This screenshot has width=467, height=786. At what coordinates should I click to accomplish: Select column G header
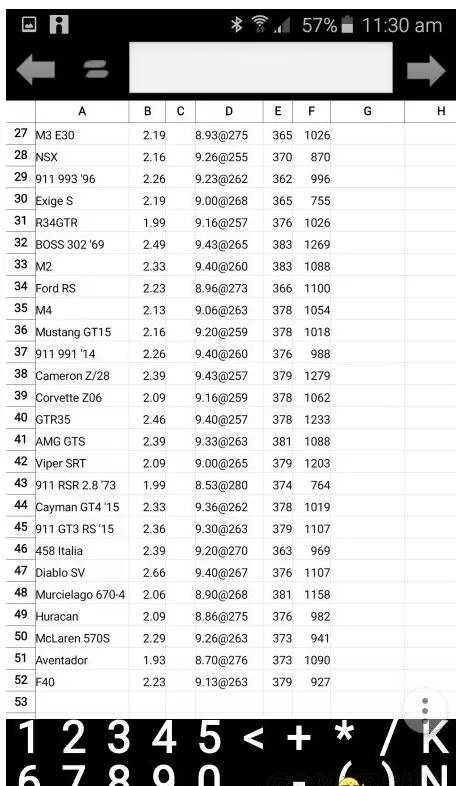coord(367,111)
